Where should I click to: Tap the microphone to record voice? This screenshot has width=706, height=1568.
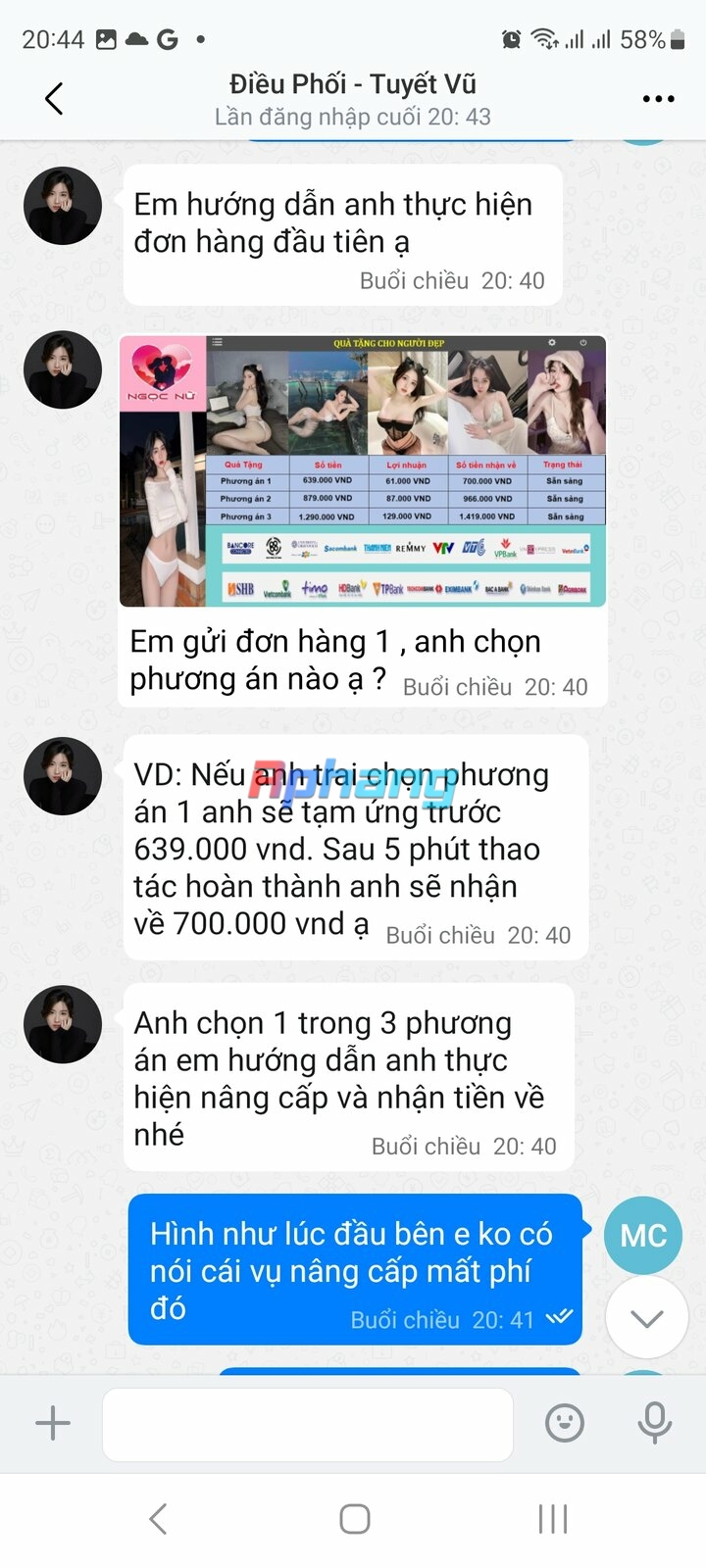point(654,1423)
